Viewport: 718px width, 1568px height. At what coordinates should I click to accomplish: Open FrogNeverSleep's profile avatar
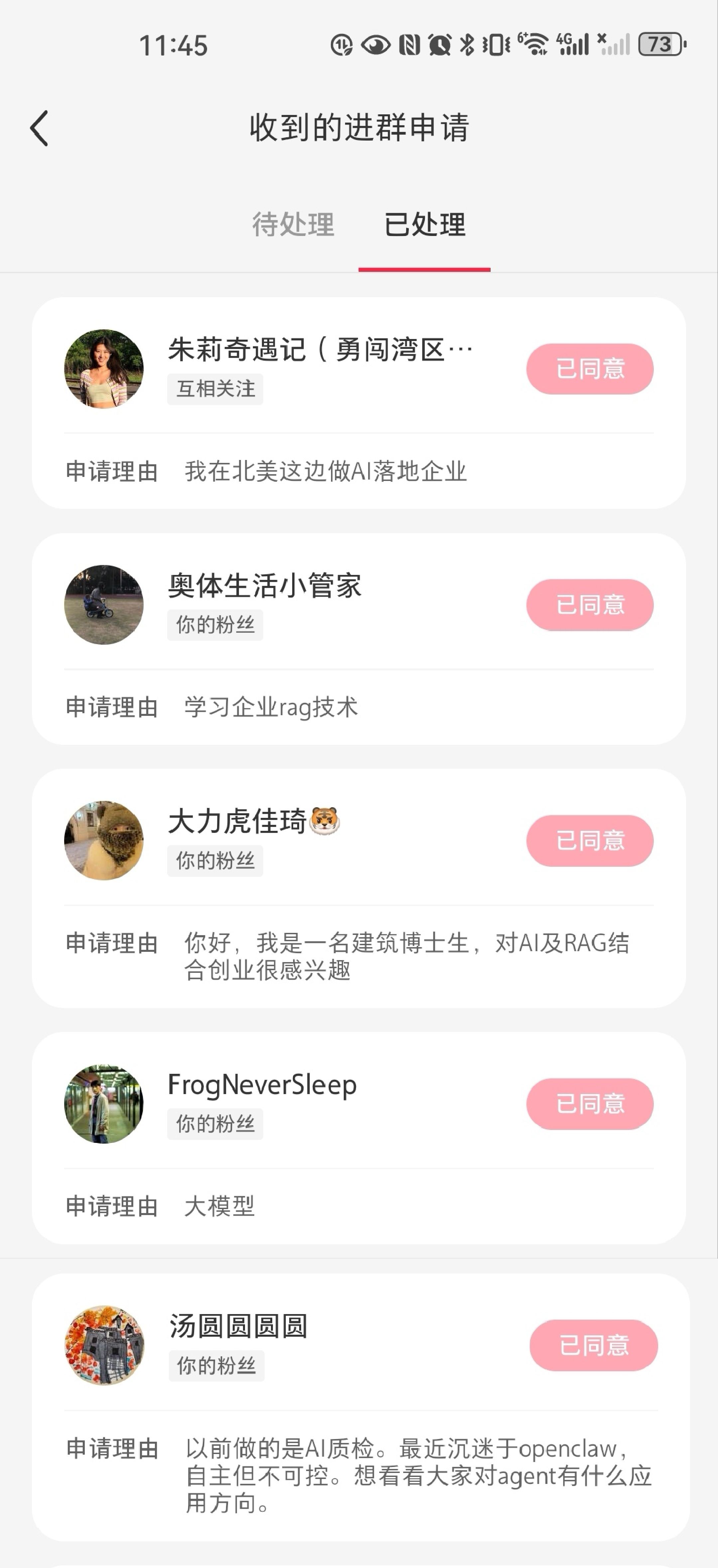tap(104, 1104)
